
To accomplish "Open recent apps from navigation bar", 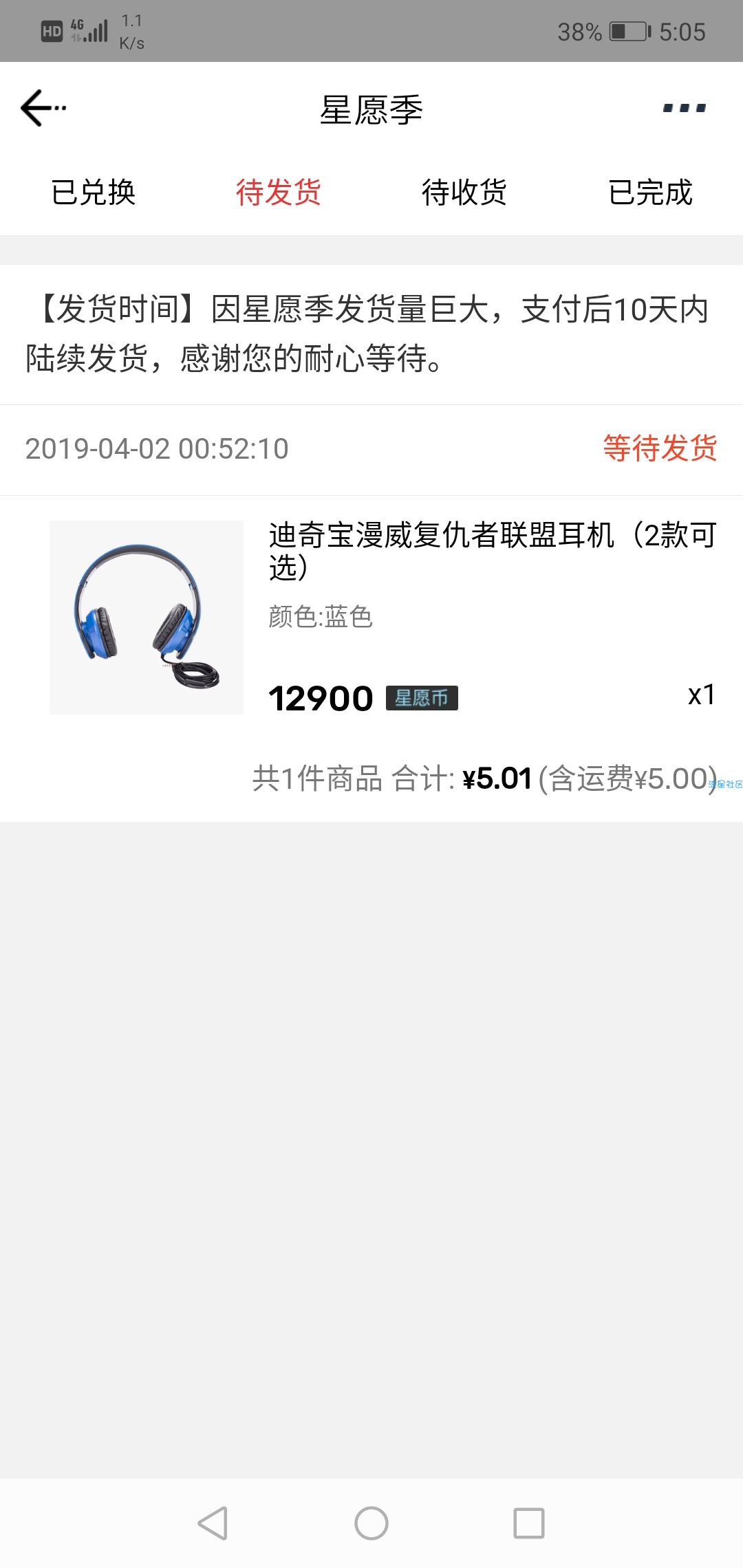I will pyautogui.click(x=529, y=1523).
